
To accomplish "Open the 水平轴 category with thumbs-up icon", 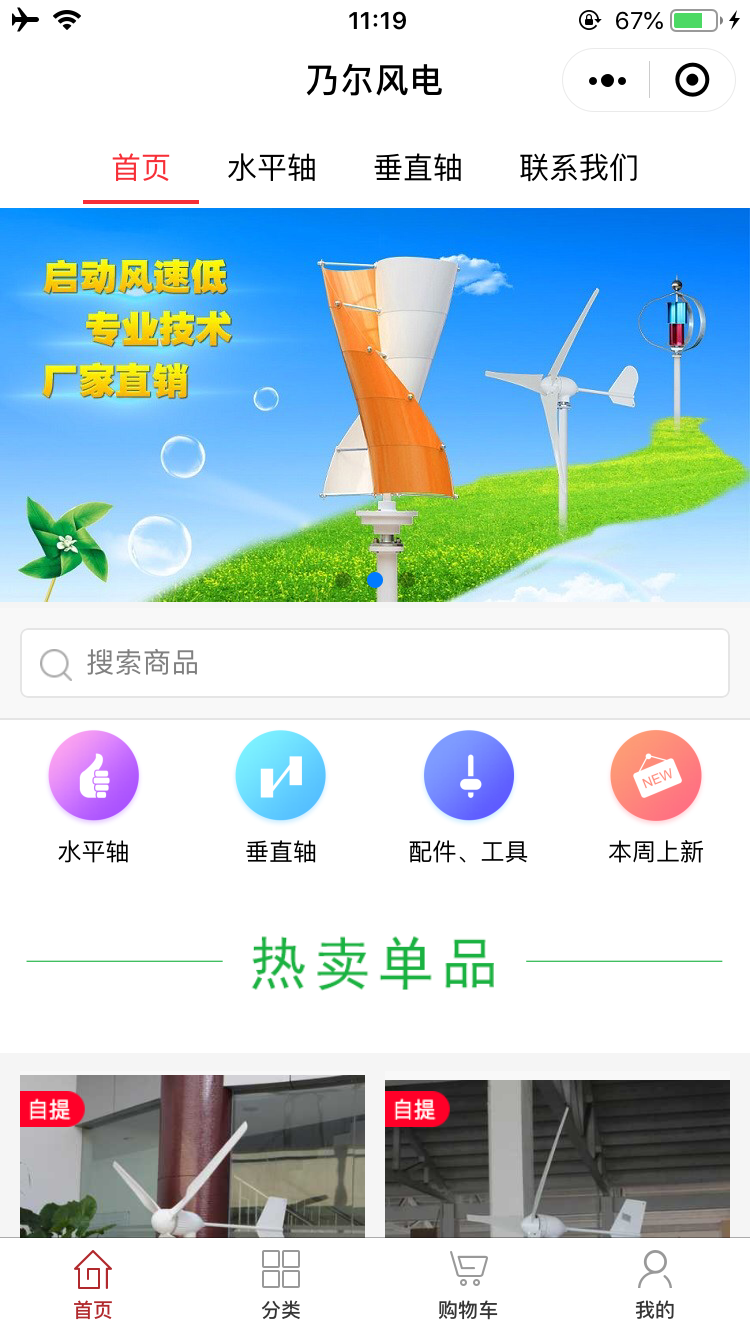I will (93, 775).
